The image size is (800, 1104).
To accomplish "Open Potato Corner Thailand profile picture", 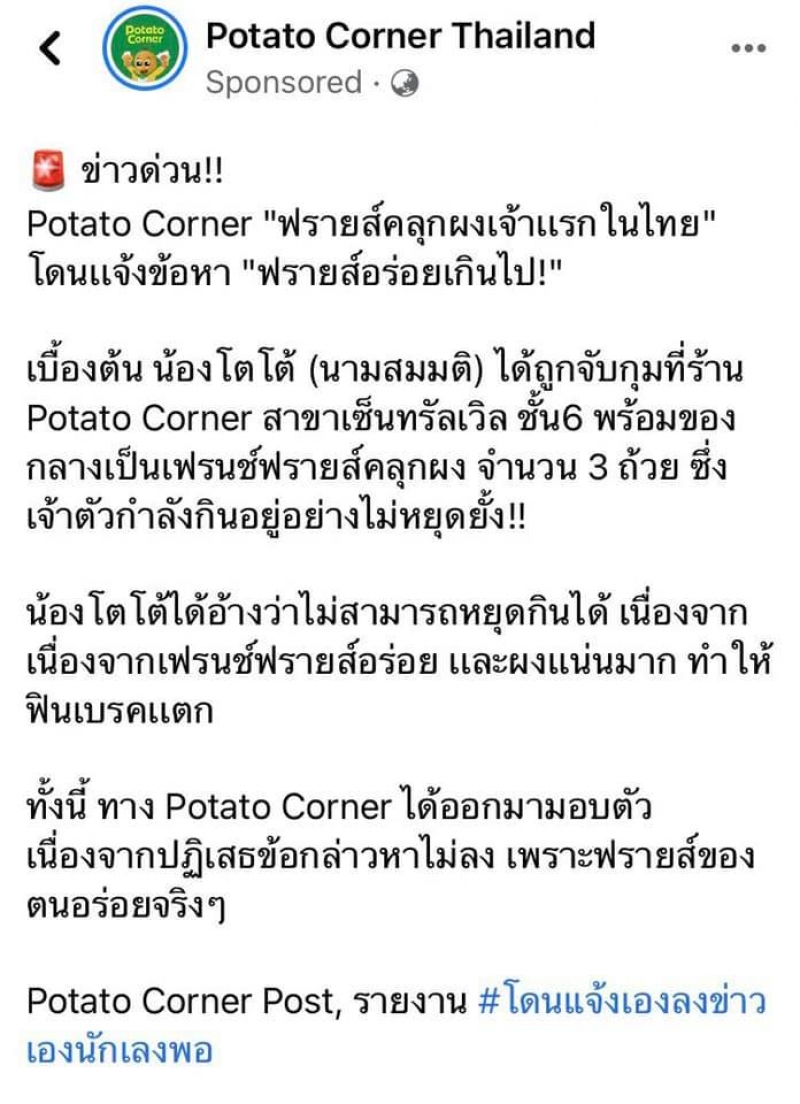I will 148,48.
